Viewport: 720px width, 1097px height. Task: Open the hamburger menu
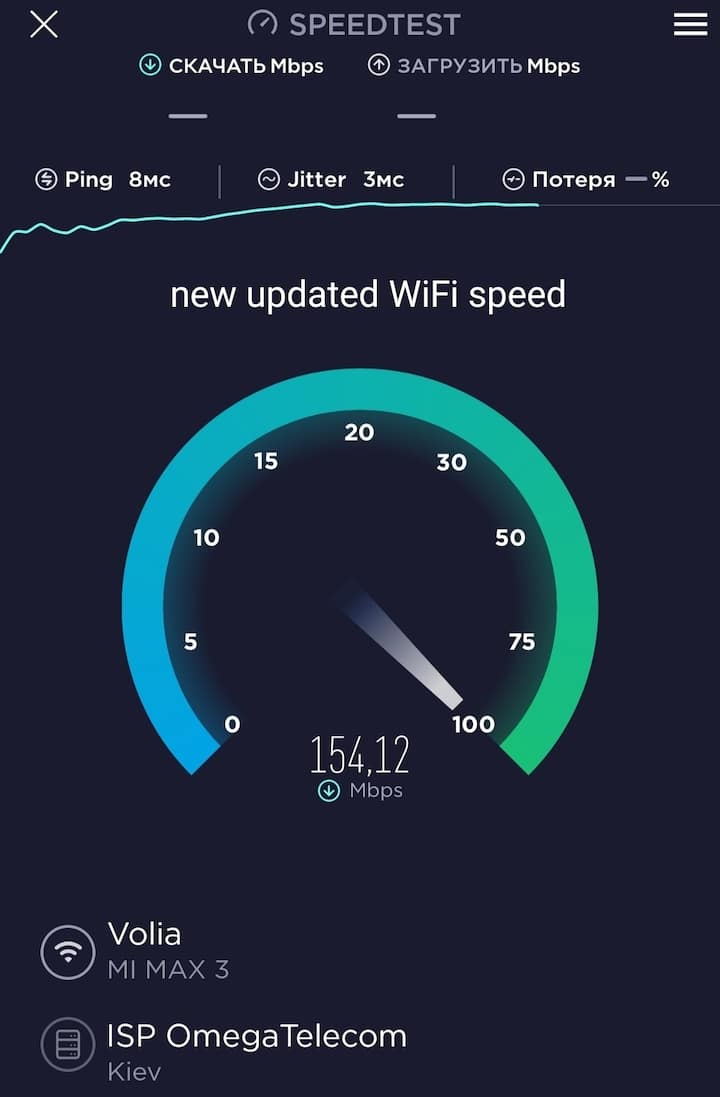tap(690, 24)
